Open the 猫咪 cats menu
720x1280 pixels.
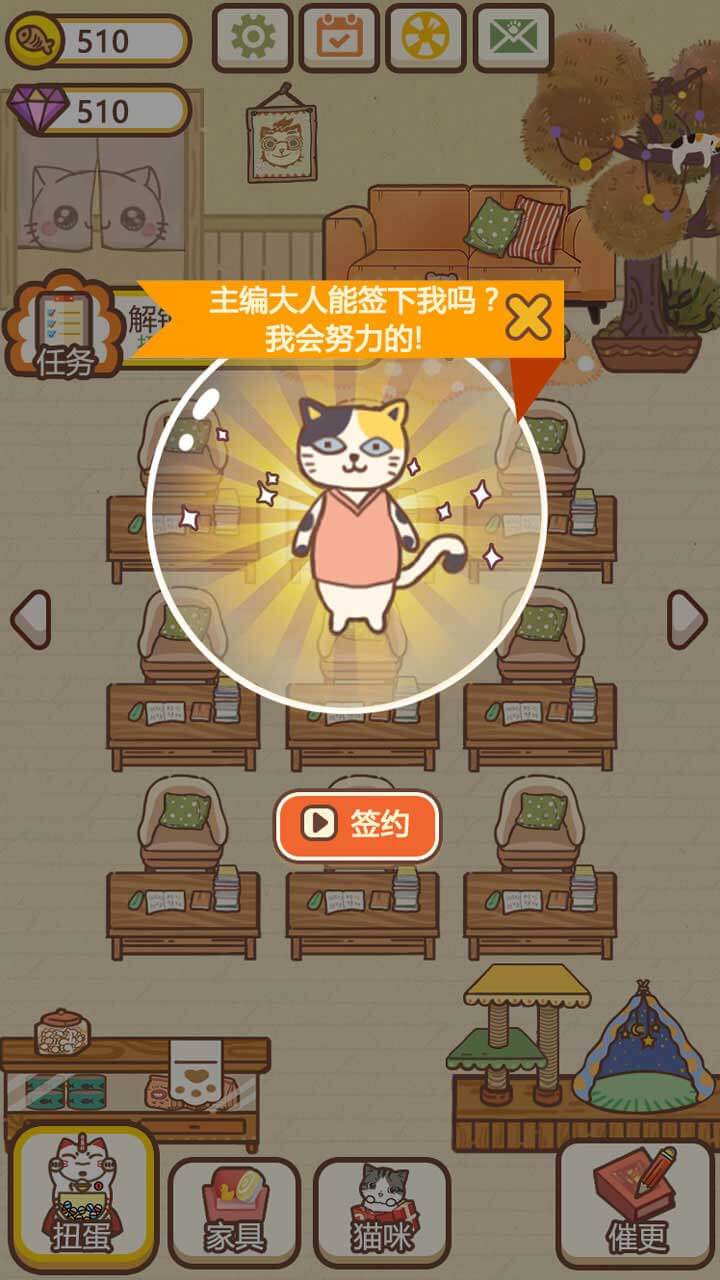coord(382,1212)
